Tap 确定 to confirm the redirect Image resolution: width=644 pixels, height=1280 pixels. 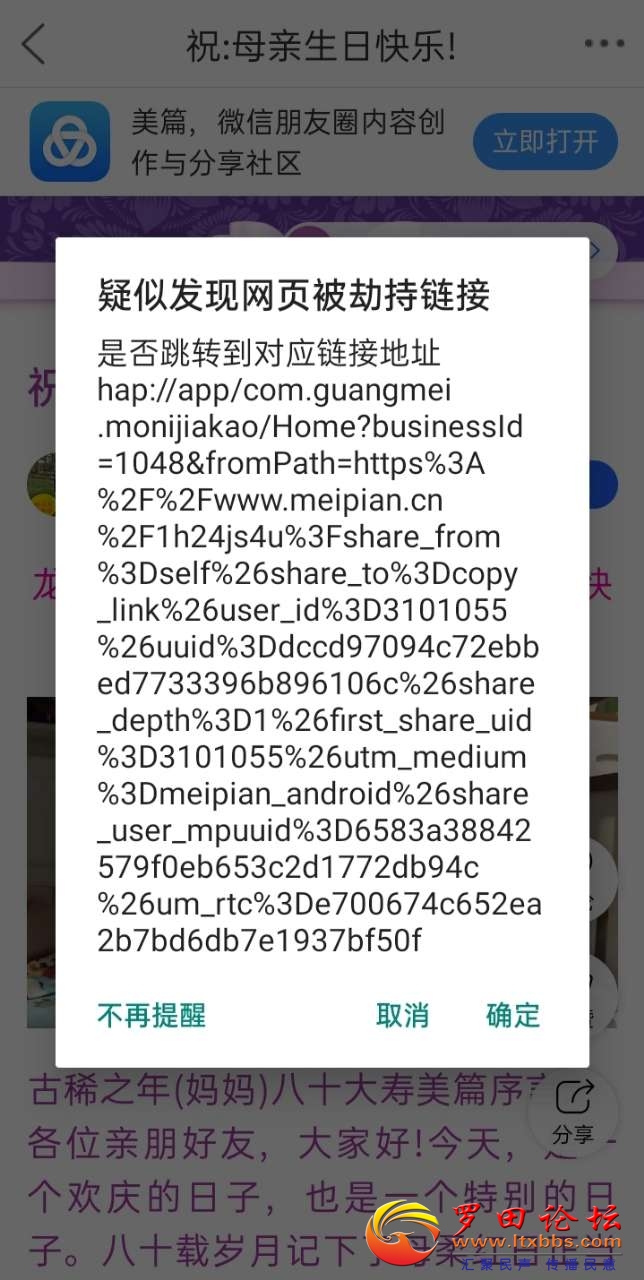512,1015
